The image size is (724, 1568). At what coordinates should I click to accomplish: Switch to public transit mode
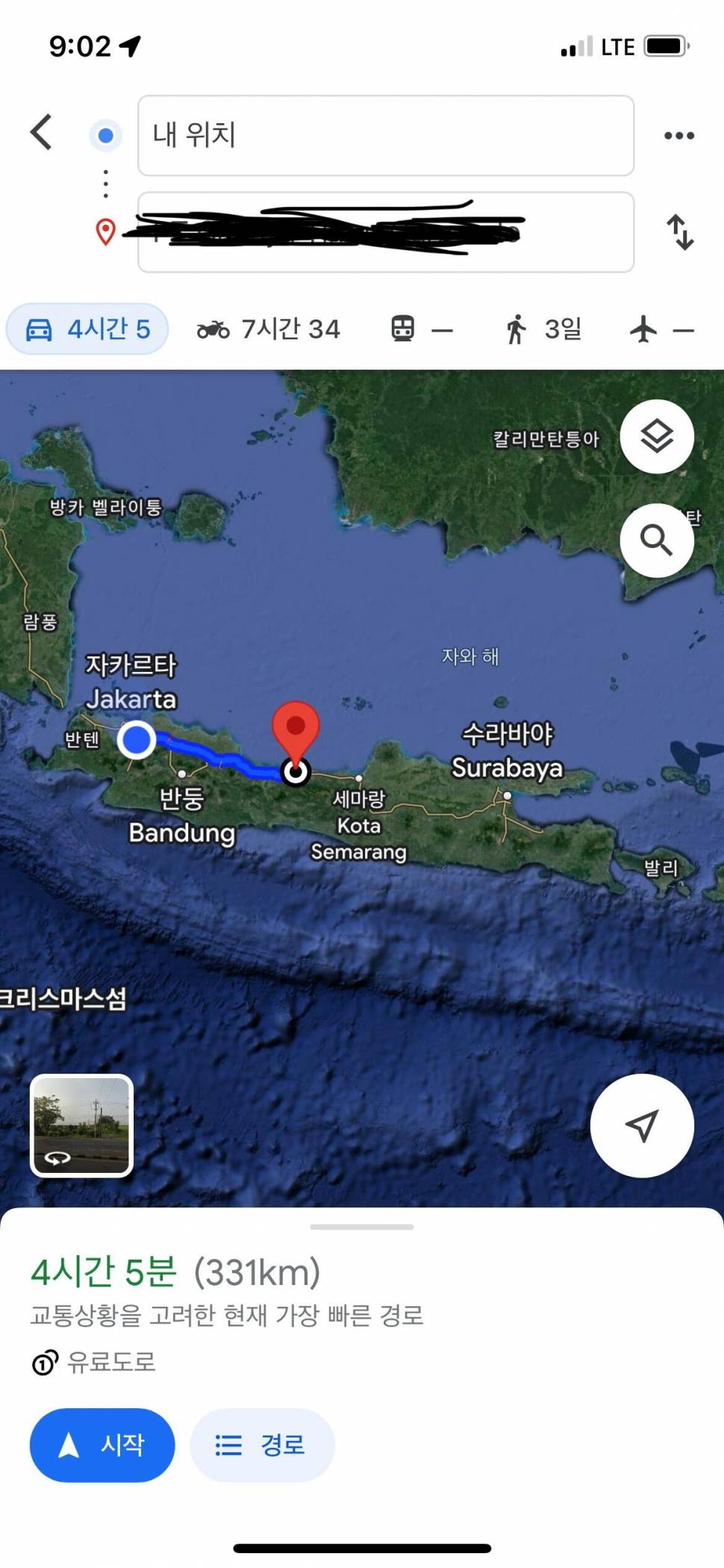click(x=422, y=329)
